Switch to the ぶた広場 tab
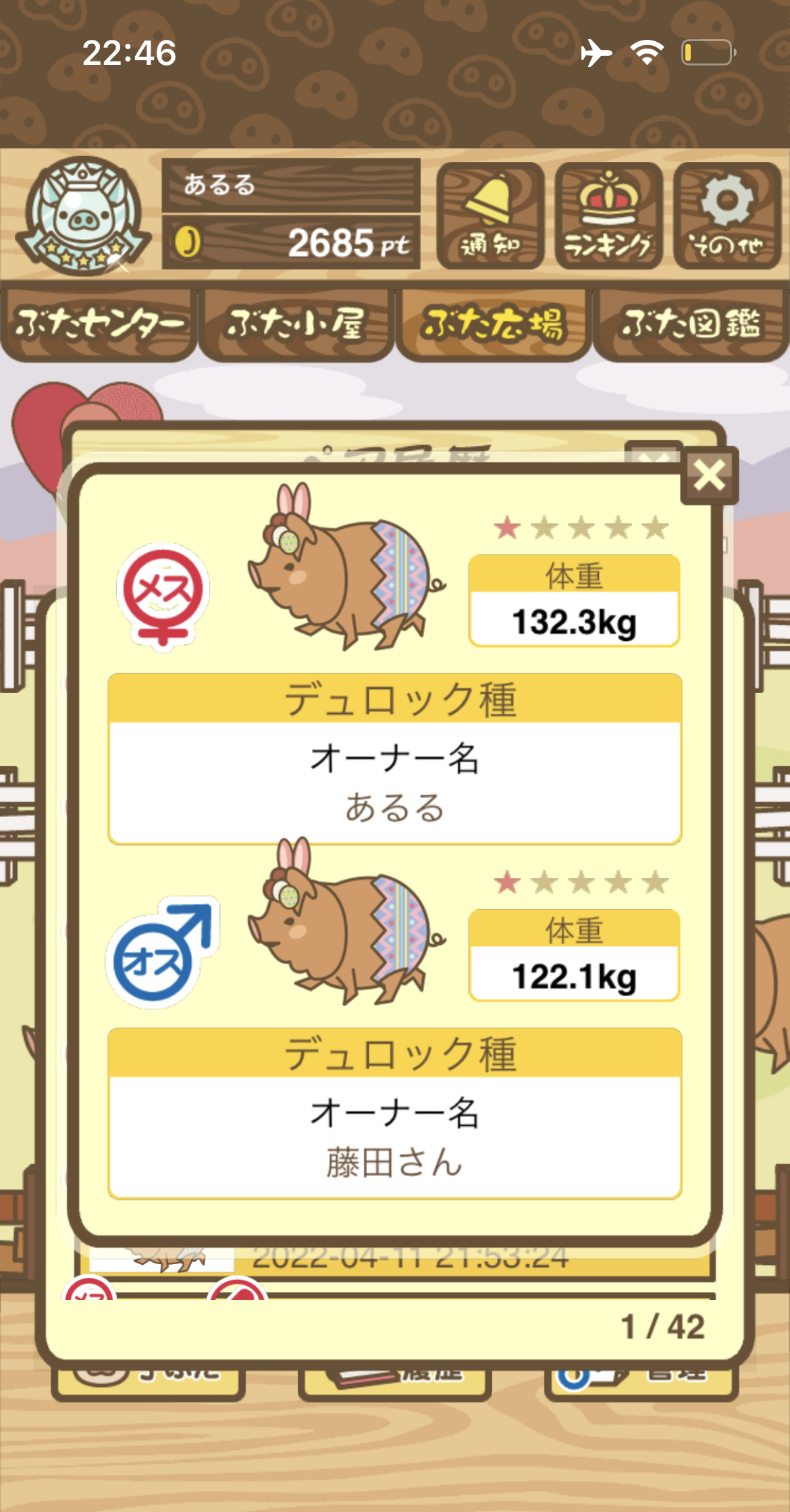Screen dimensions: 790x1512 coord(493,325)
